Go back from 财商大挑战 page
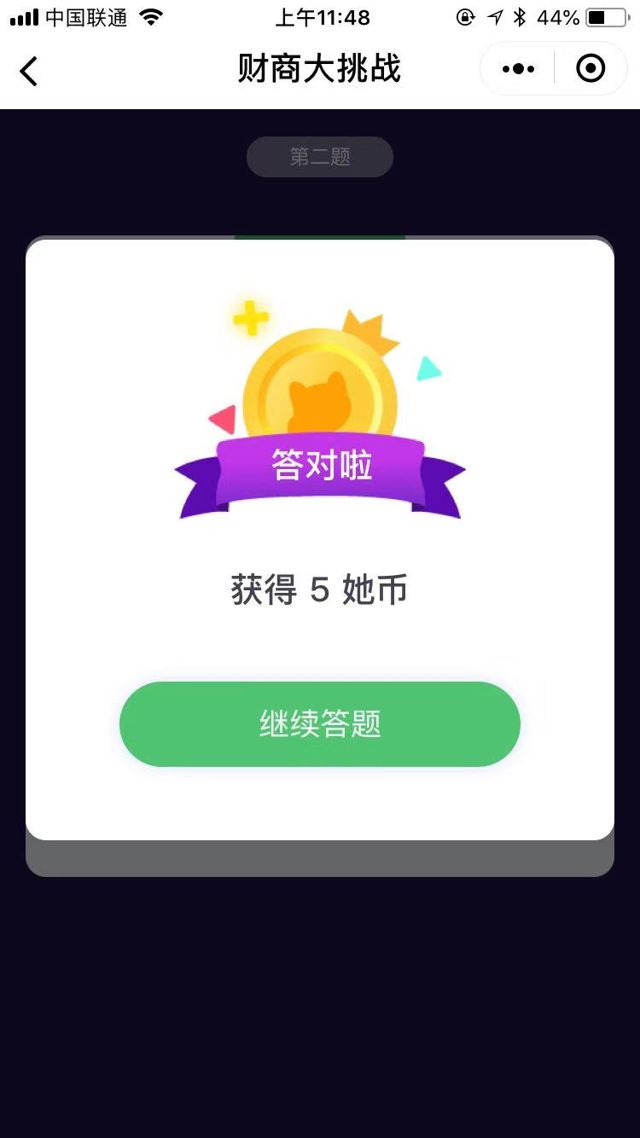The width and height of the screenshot is (640, 1138). [29, 70]
